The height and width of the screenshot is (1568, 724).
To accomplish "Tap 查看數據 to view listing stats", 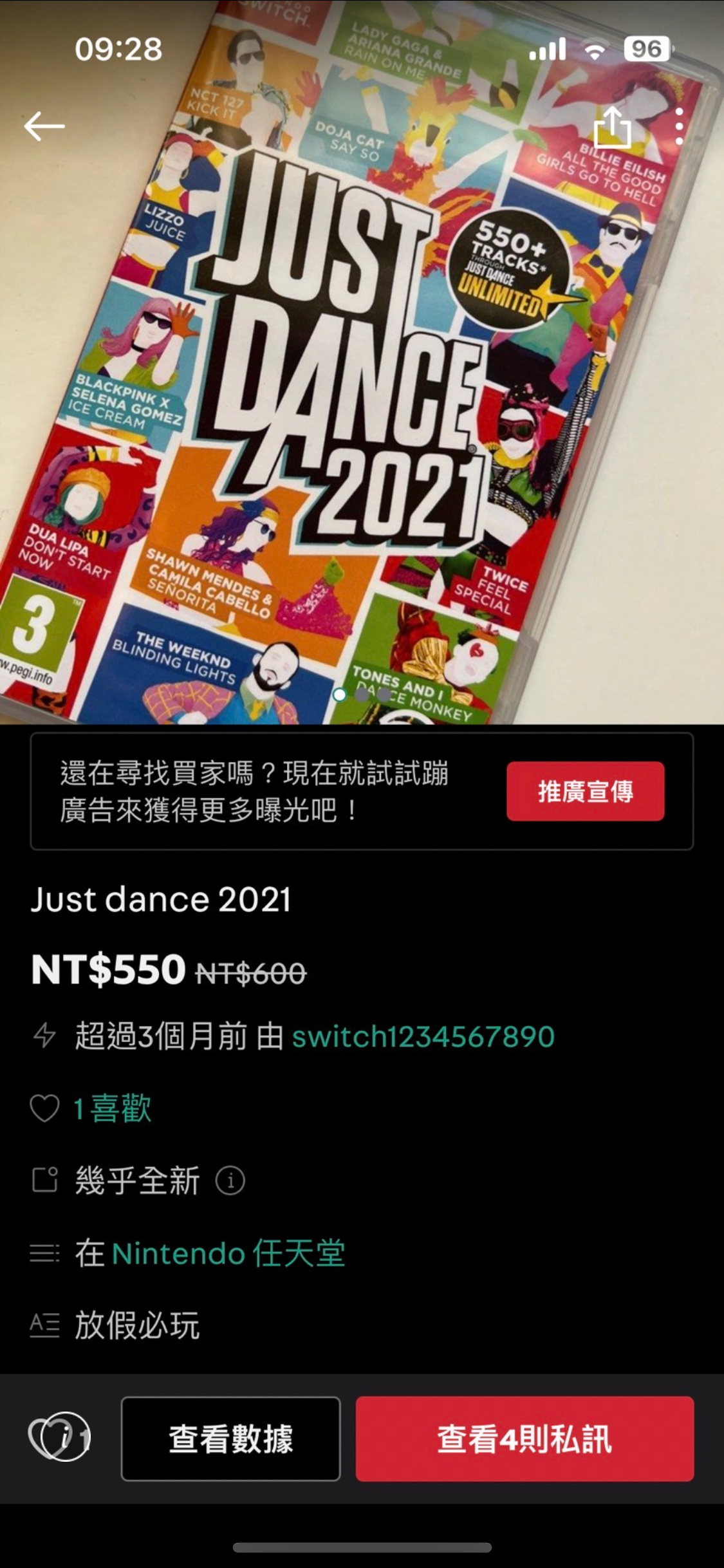I will point(230,1439).
